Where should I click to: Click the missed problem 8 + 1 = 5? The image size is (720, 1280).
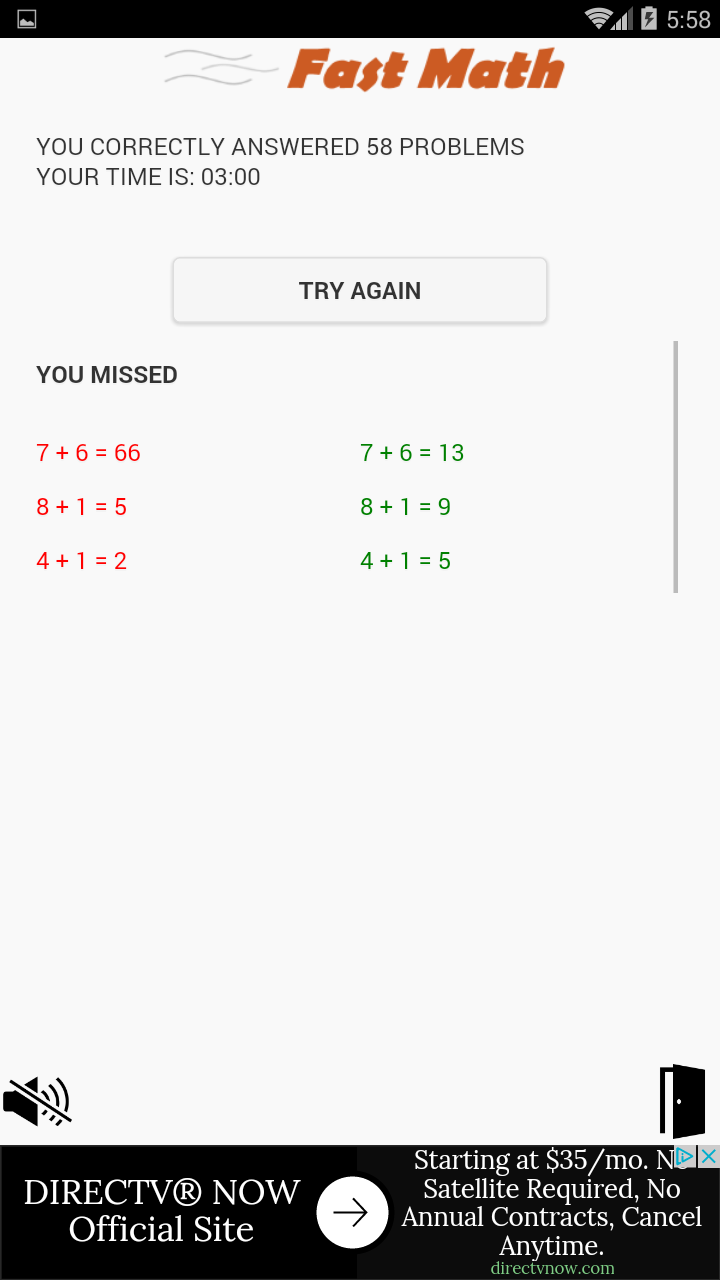[x=81, y=506]
